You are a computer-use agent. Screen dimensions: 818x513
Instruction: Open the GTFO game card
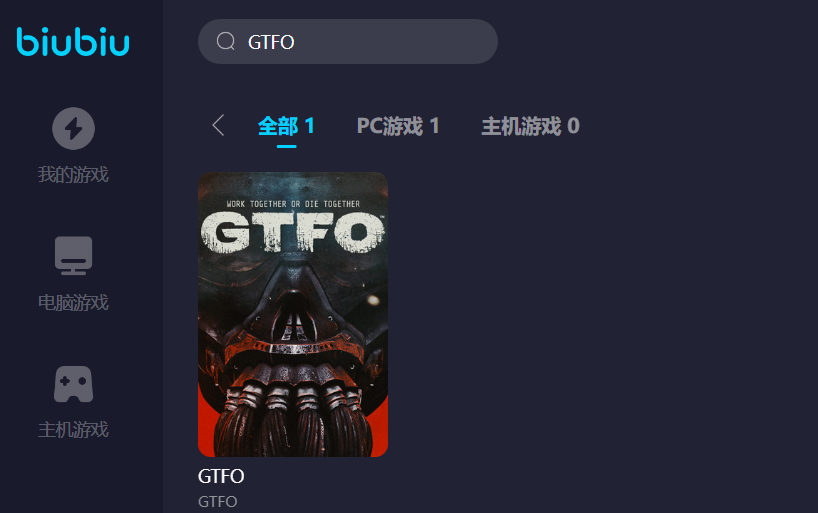[292, 314]
